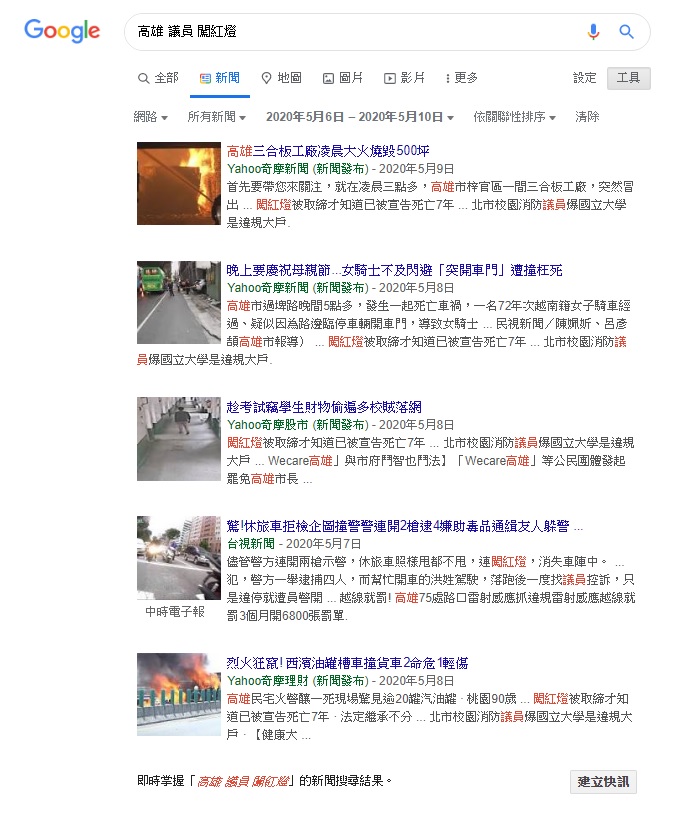Open the 網路 dropdown filter
Screen dimensions: 677x823
coord(150,117)
